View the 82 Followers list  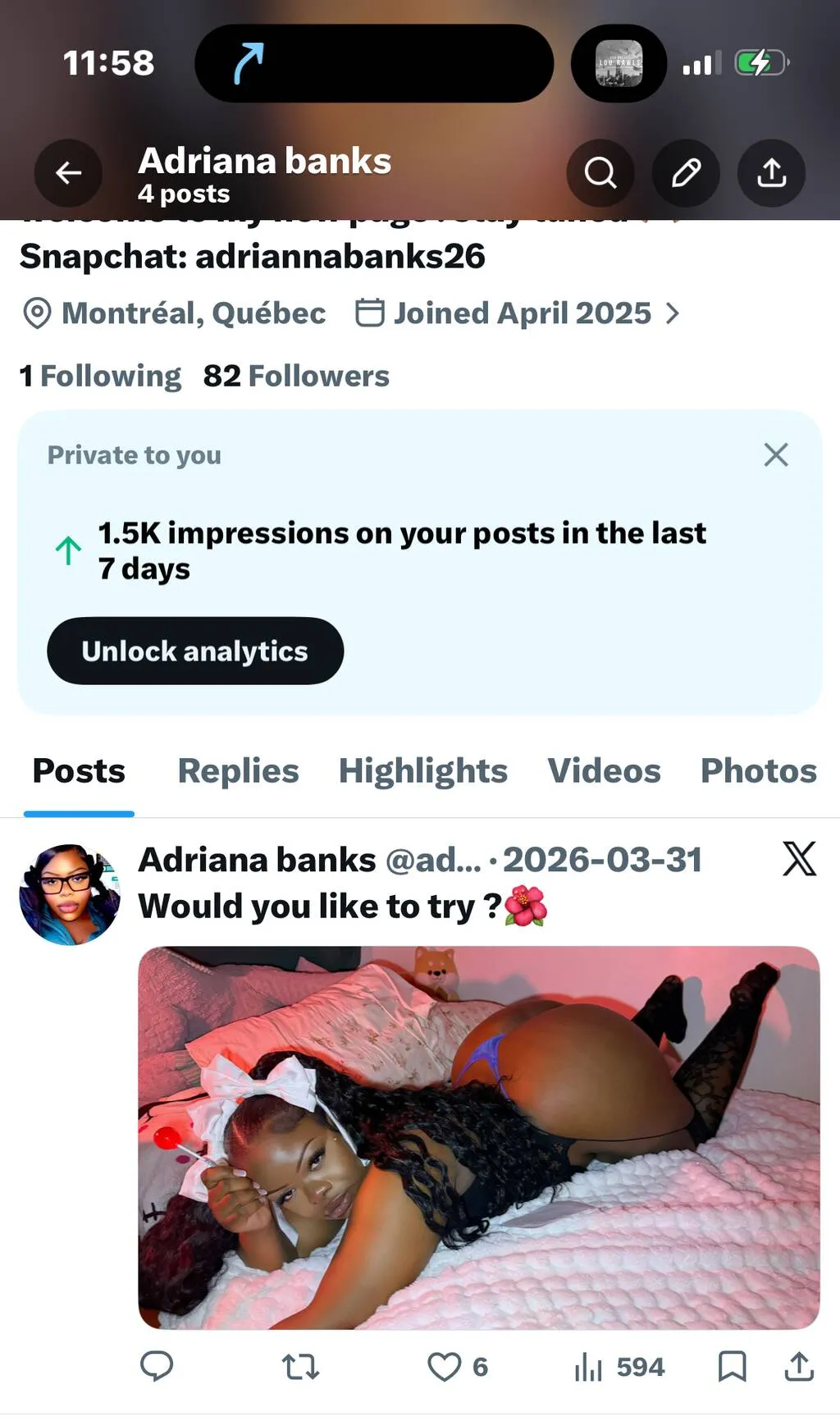pos(296,376)
